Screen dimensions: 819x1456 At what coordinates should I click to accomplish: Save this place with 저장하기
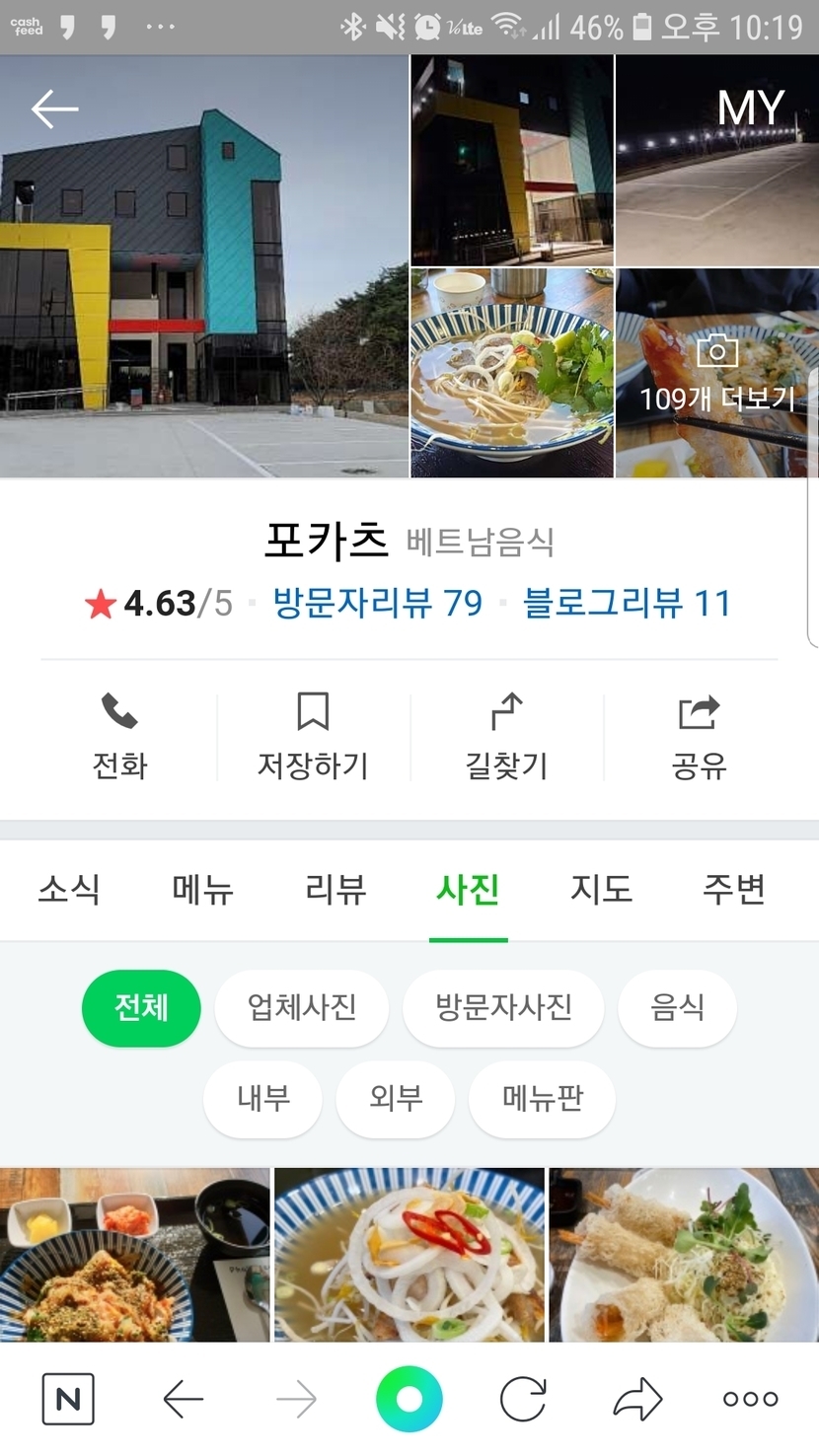click(313, 737)
